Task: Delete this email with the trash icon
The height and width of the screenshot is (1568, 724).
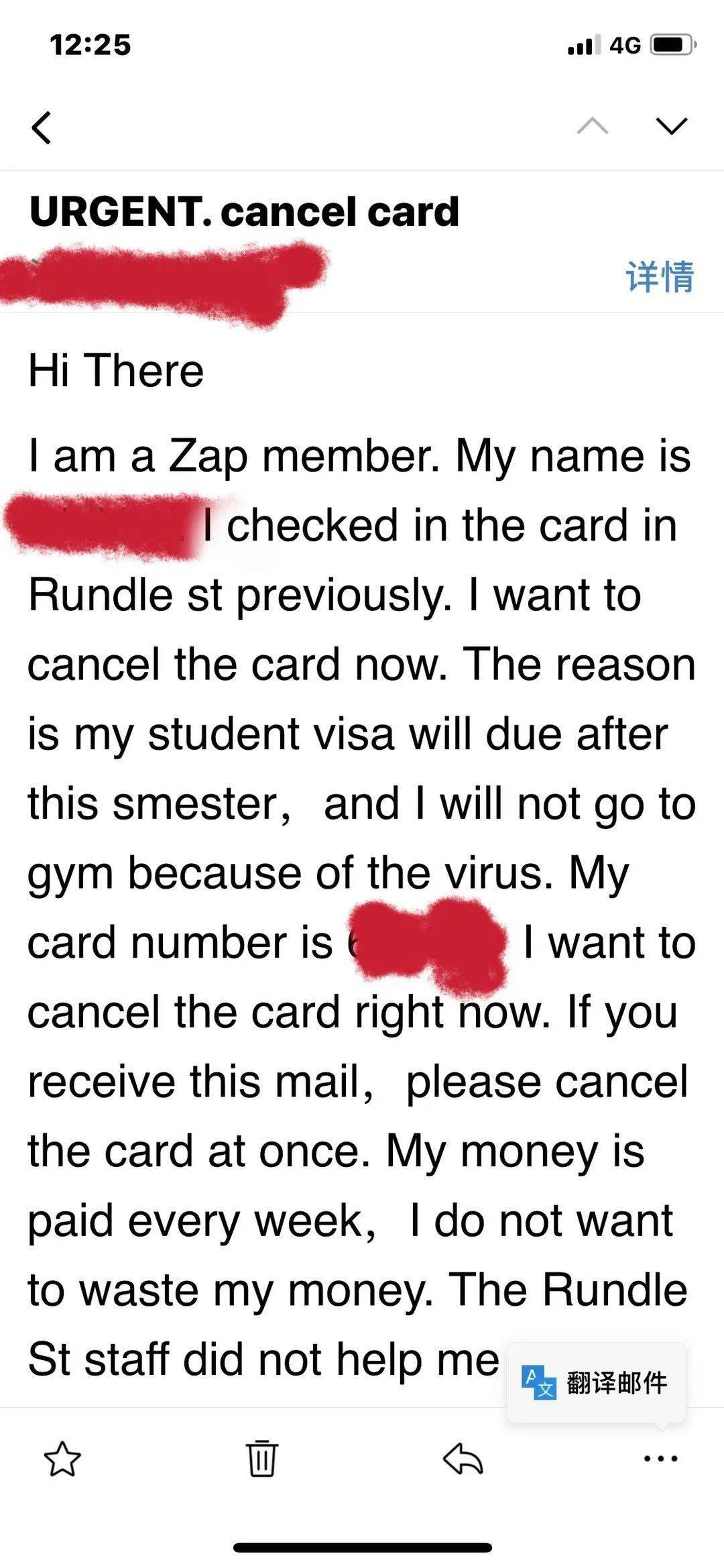Action: [x=262, y=1458]
